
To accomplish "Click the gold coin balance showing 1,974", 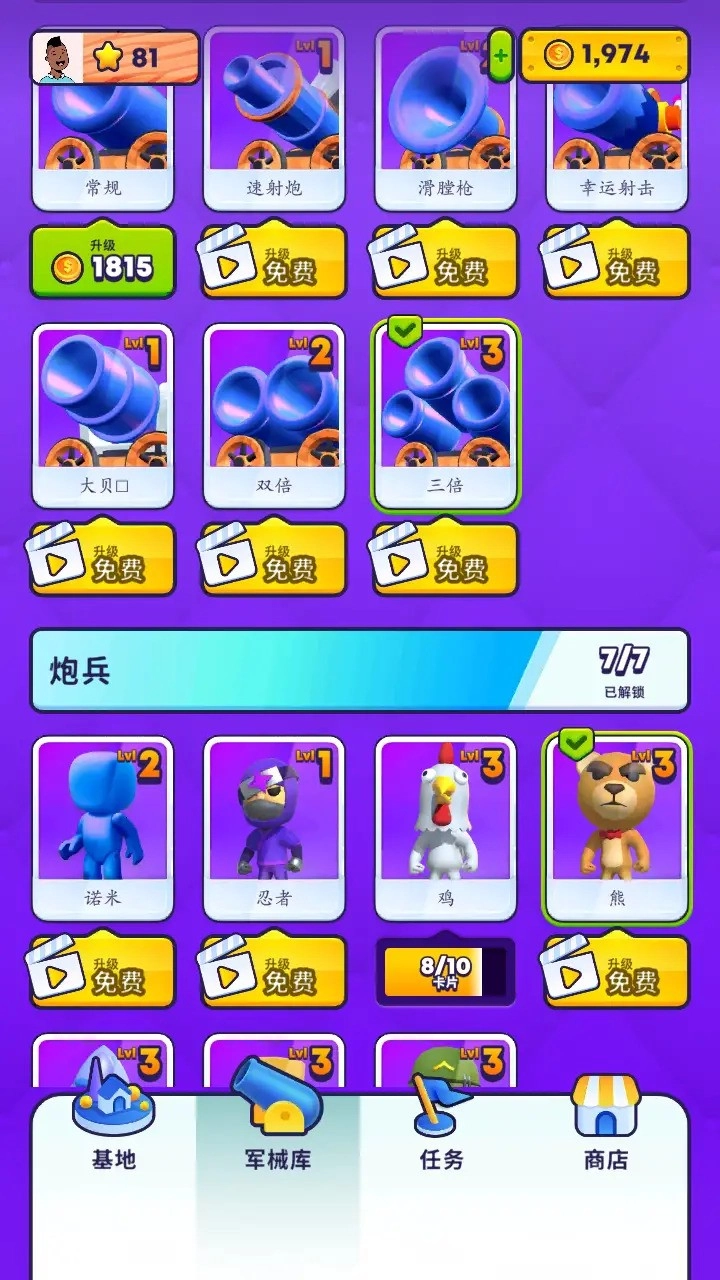I will (x=605, y=57).
